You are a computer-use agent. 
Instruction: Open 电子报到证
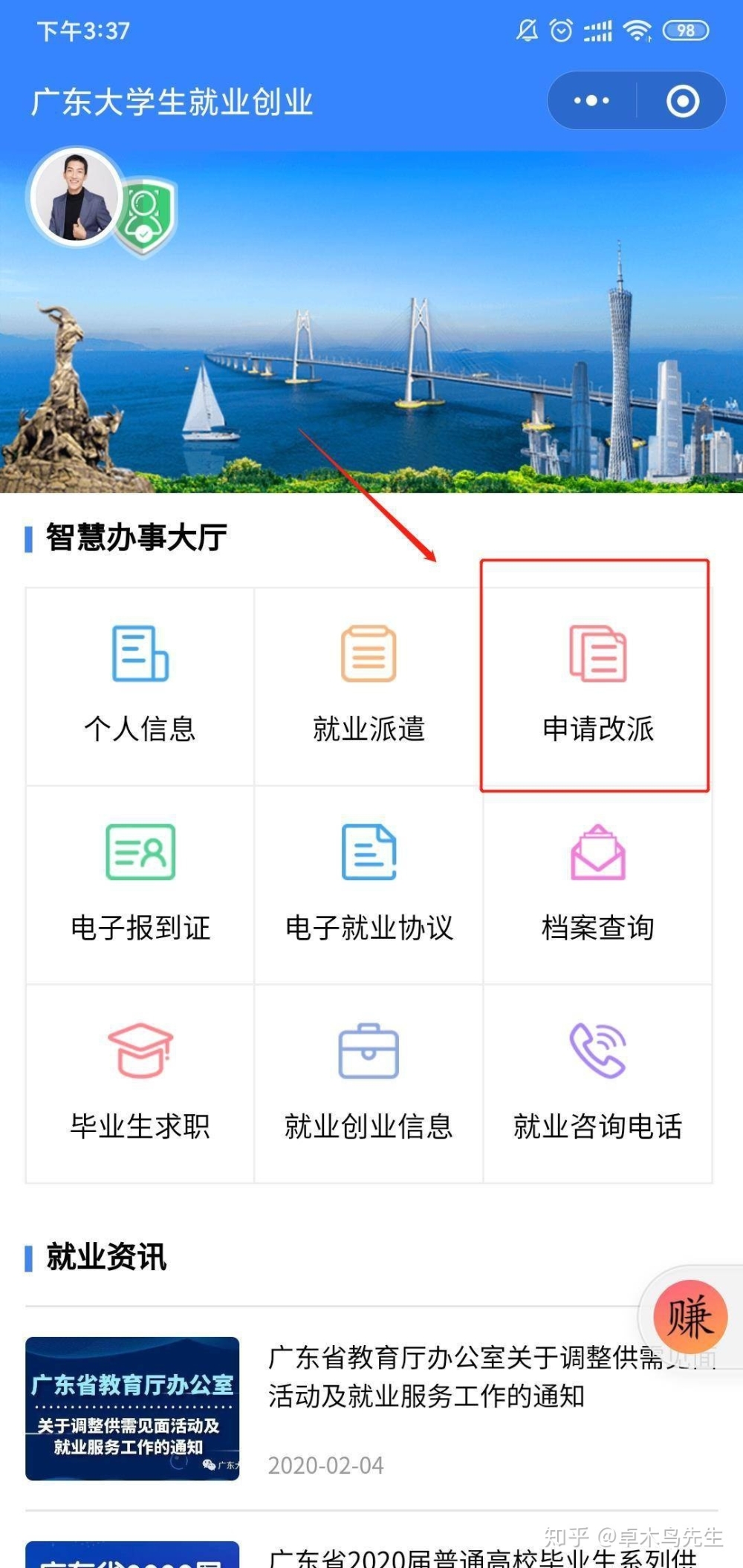[140, 885]
